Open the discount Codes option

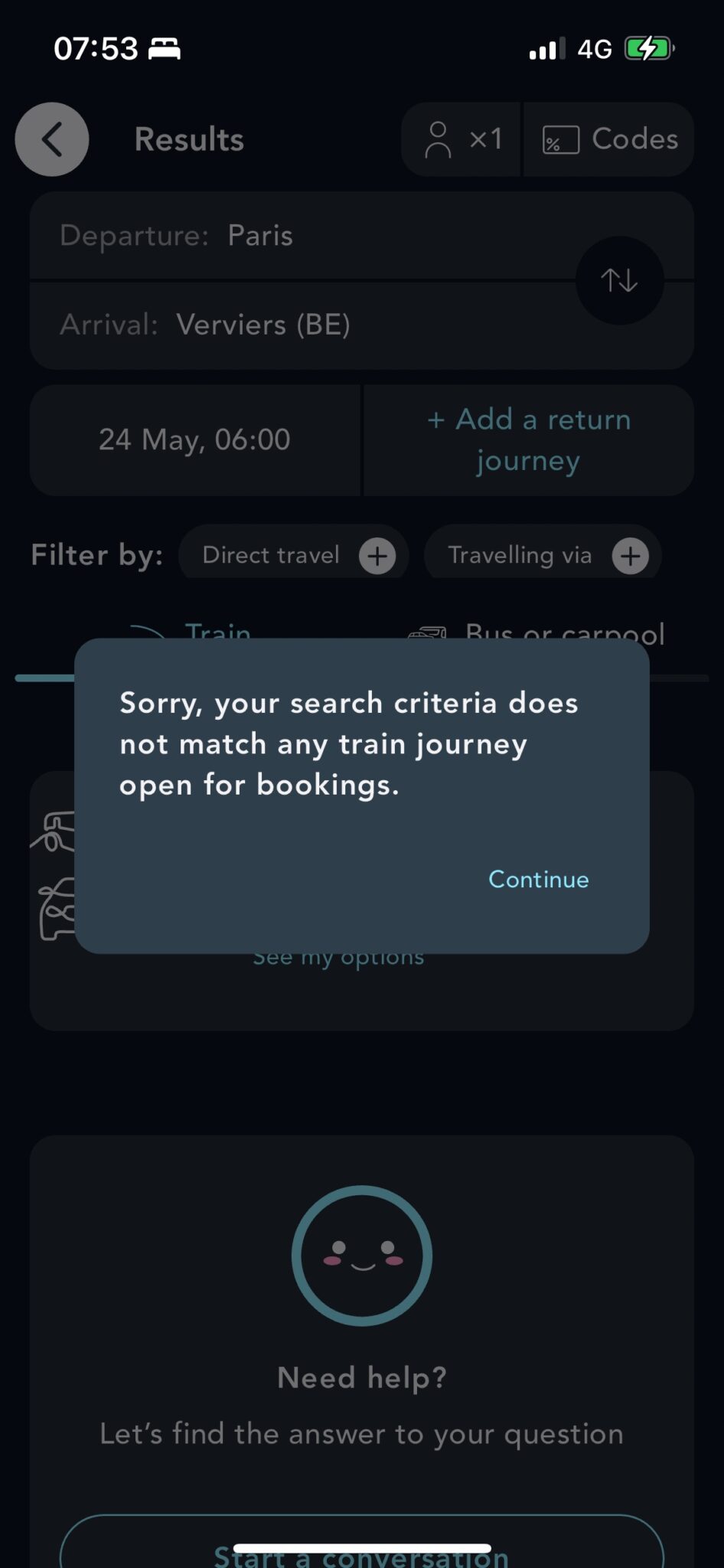click(610, 139)
